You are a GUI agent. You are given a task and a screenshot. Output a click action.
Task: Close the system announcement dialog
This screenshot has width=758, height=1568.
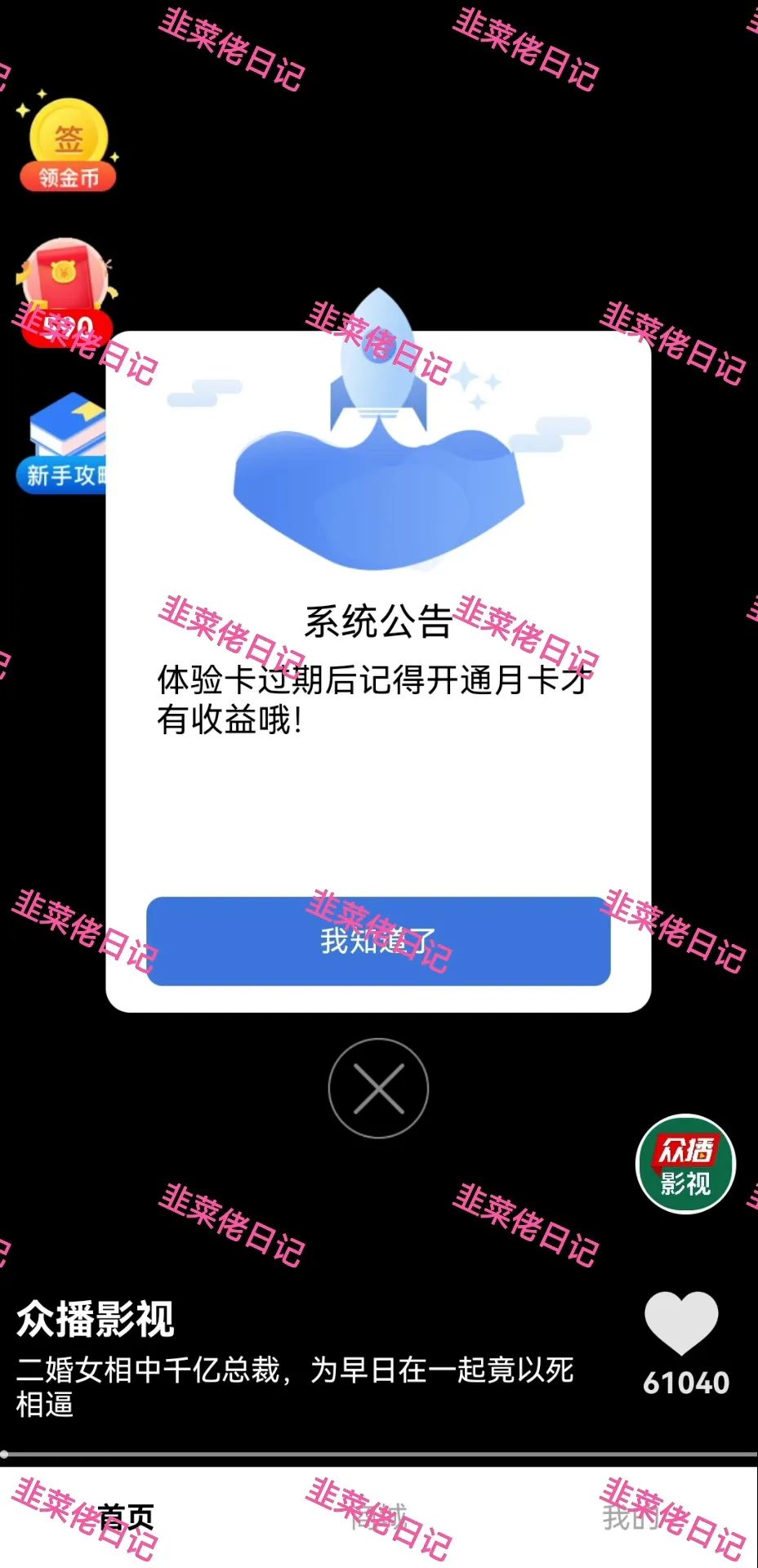click(378, 1088)
